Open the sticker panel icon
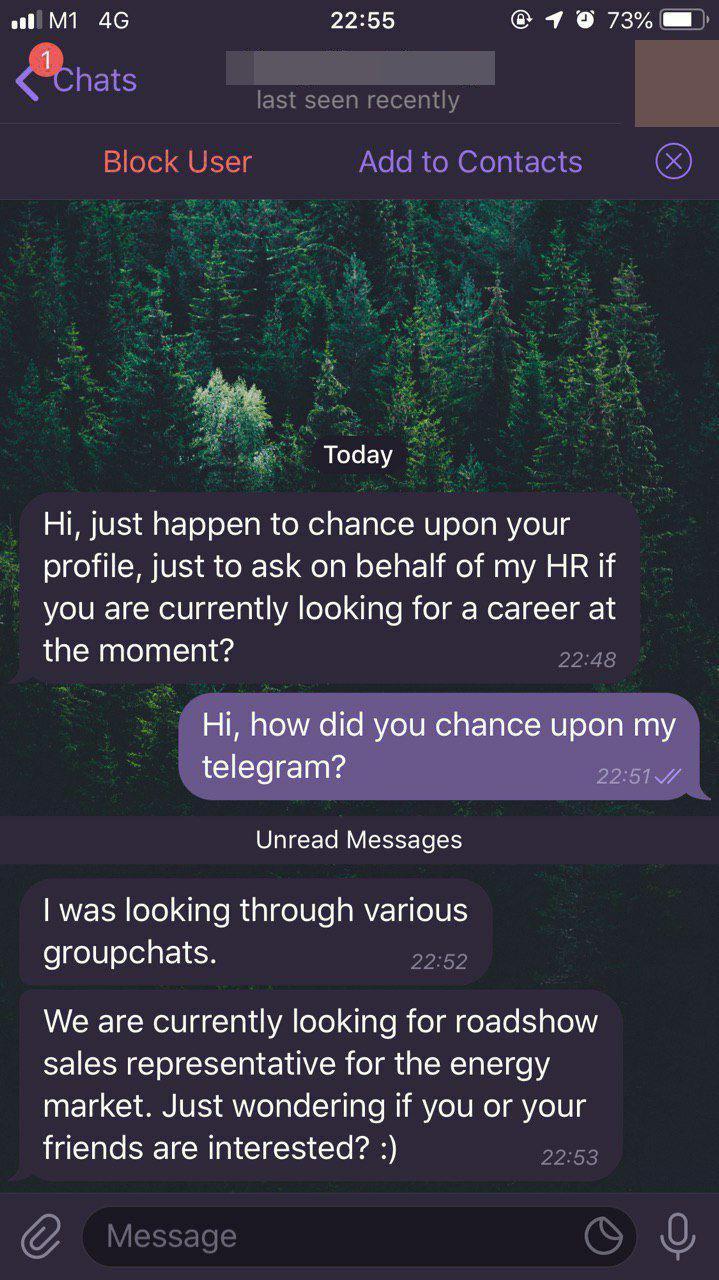The width and height of the screenshot is (719, 1280). click(x=603, y=1237)
